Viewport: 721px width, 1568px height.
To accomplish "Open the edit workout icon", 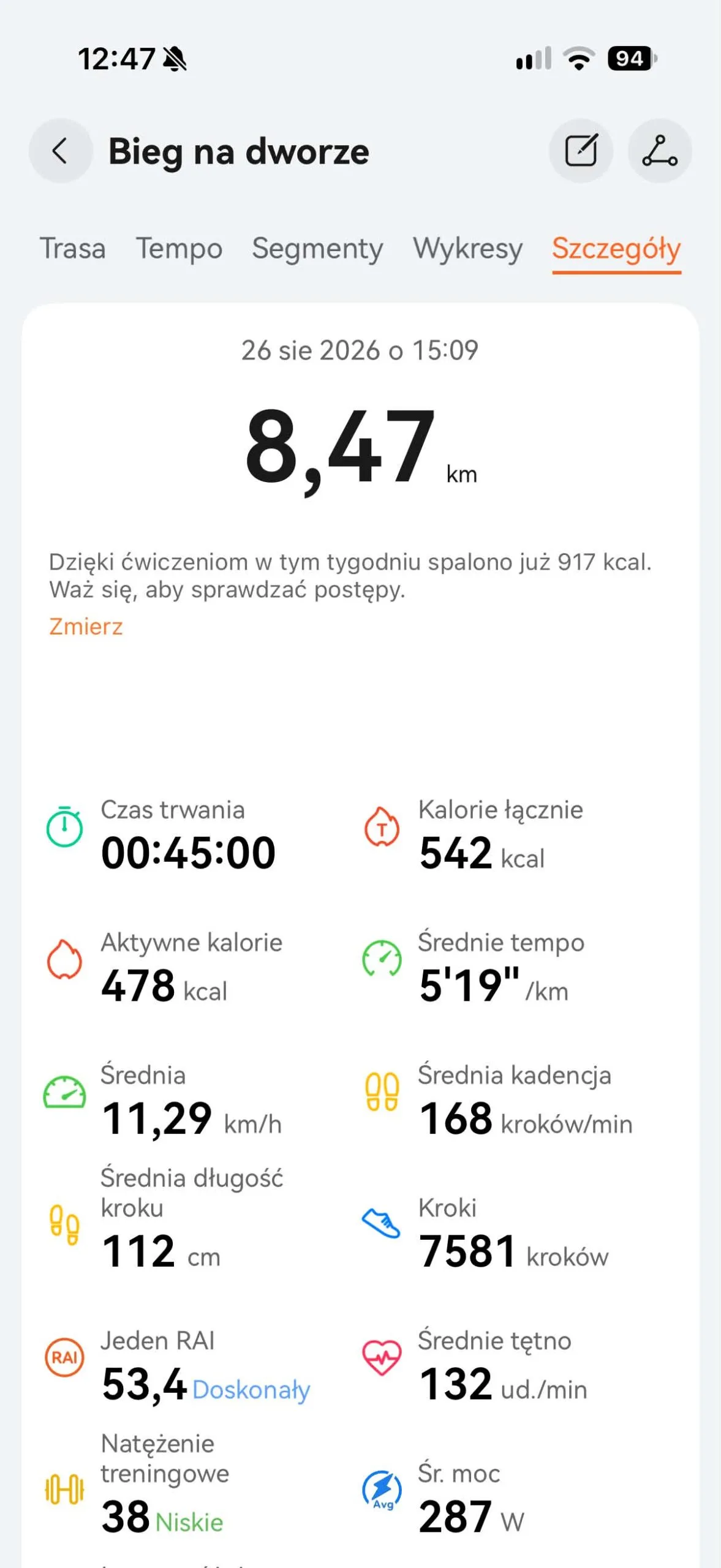I will pos(580,151).
